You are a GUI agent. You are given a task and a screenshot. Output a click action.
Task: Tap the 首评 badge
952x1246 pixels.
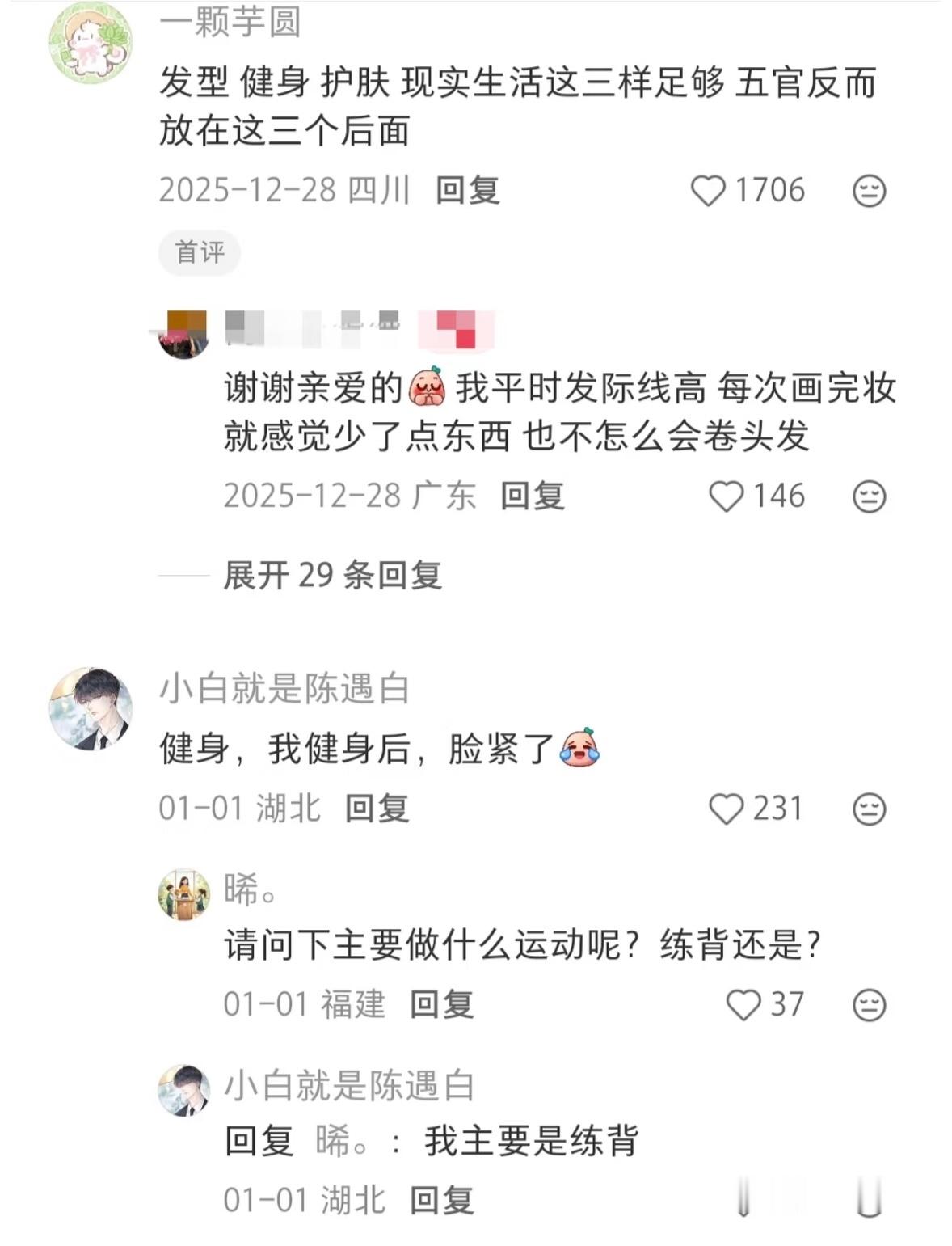199,253
